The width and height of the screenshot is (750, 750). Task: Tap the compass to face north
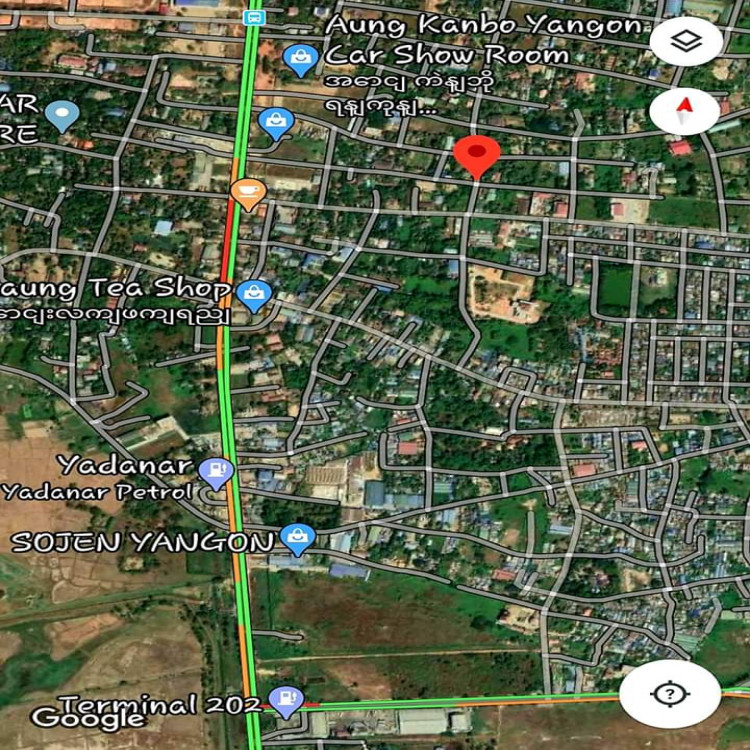[x=684, y=111]
